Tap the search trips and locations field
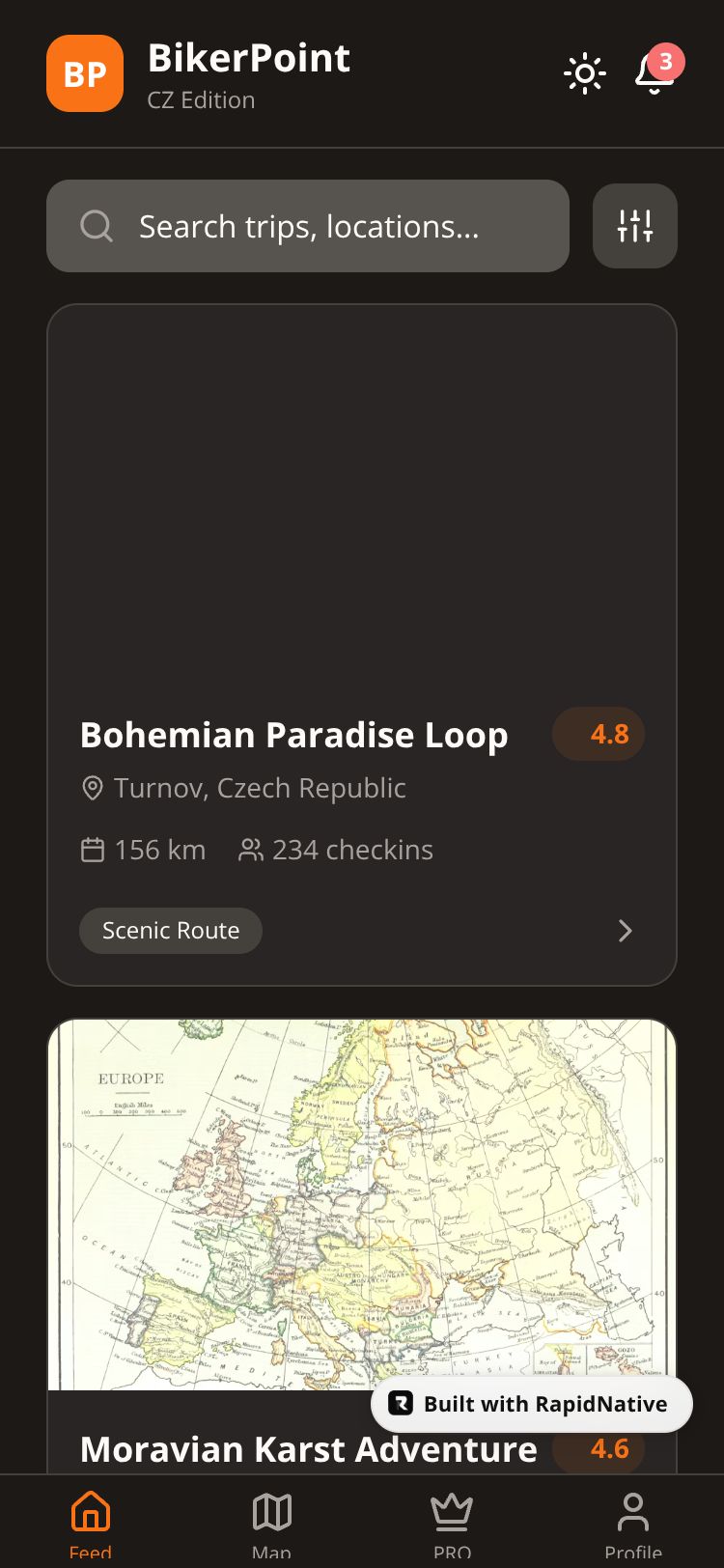The image size is (724, 1568). [308, 226]
